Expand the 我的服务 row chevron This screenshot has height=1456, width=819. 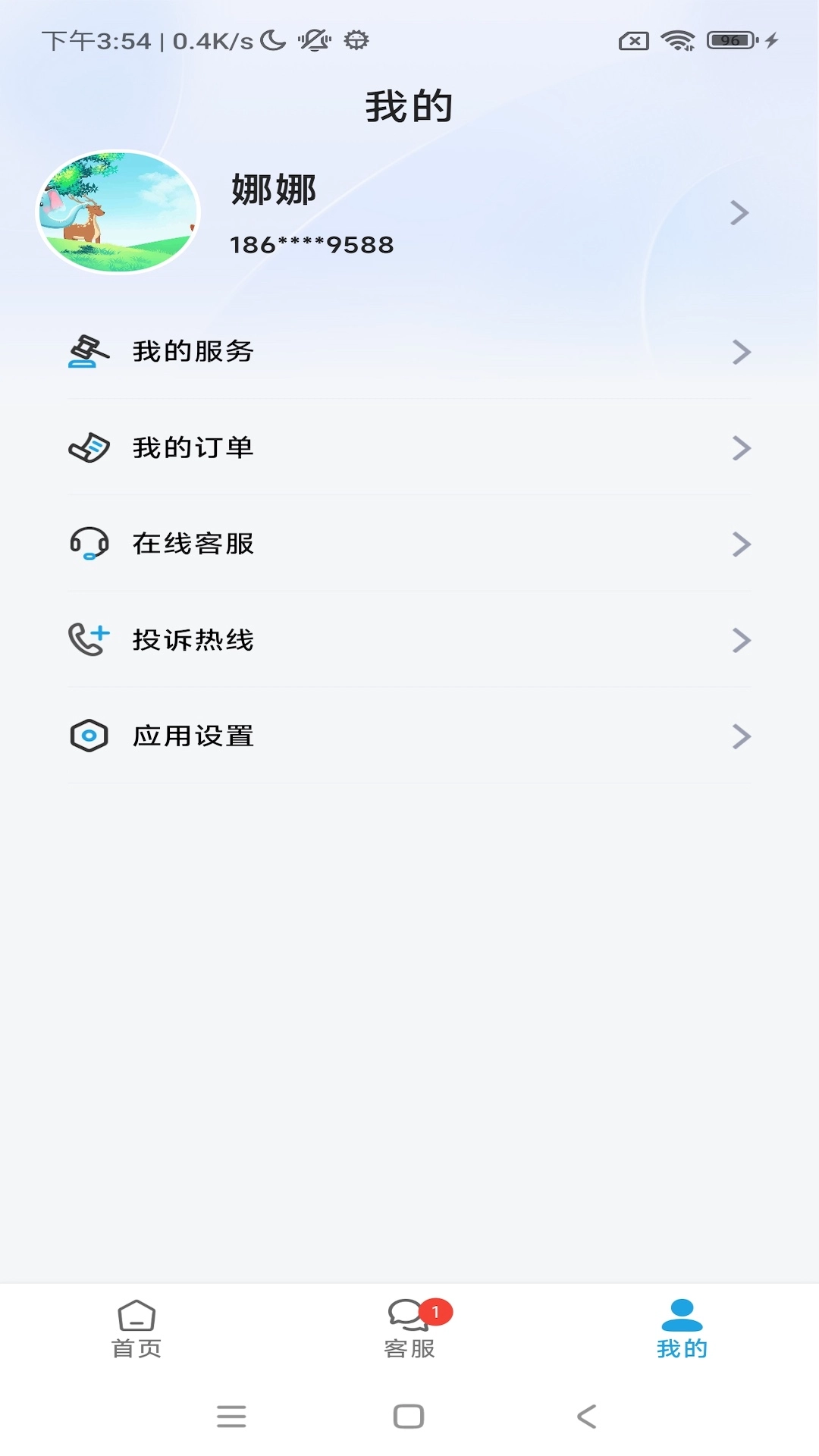(x=739, y=351)
